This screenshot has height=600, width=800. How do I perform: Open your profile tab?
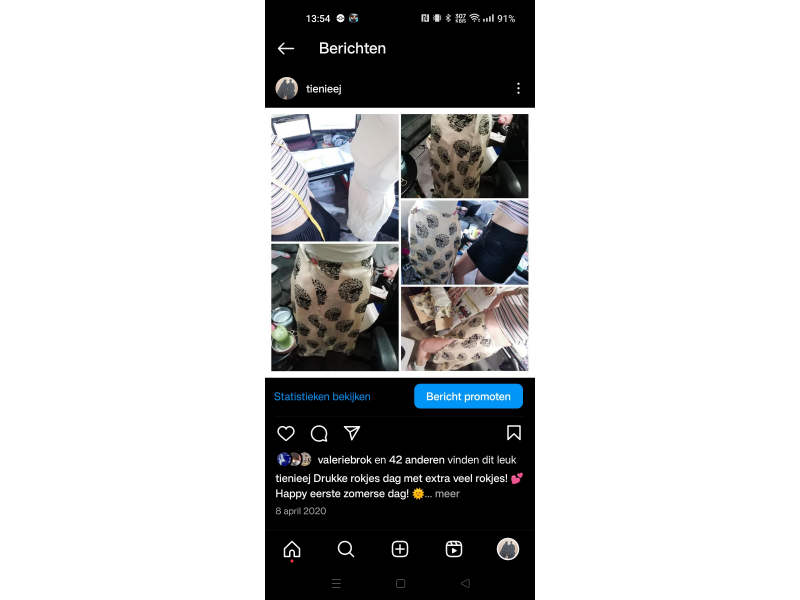pyautogui.click(x=508, y=549)
